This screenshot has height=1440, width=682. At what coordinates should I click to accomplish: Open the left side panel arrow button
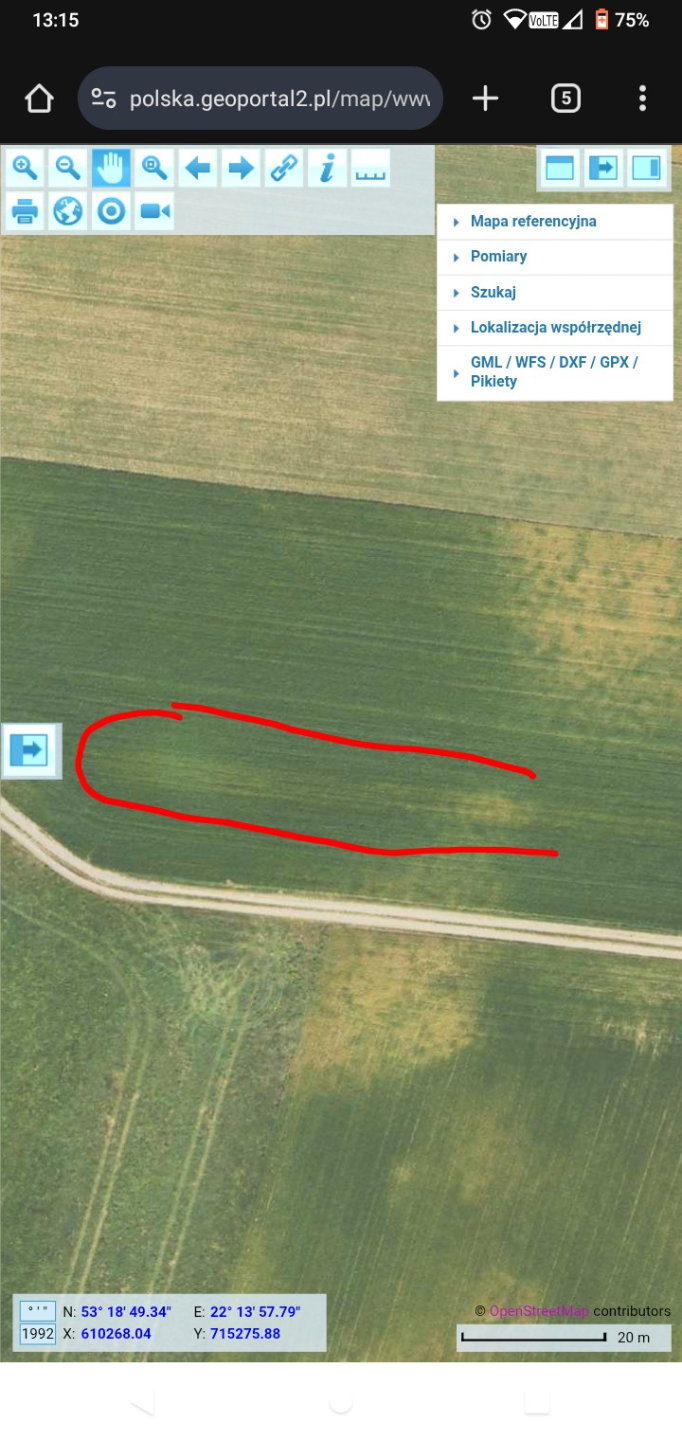coord(29,749)
